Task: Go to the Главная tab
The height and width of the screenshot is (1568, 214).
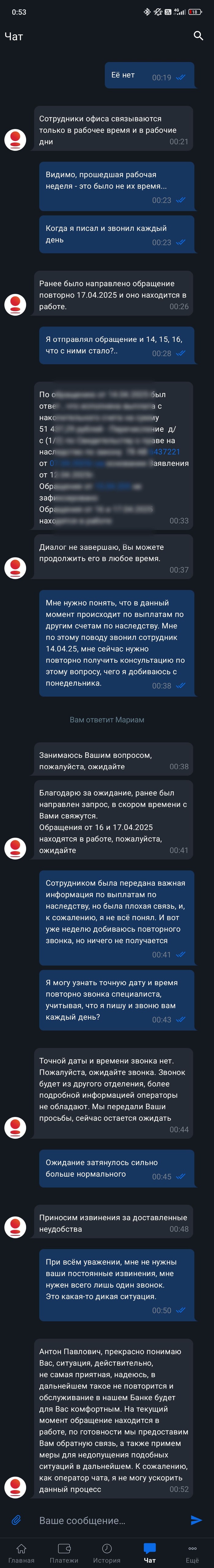Action: [21, 1553]
